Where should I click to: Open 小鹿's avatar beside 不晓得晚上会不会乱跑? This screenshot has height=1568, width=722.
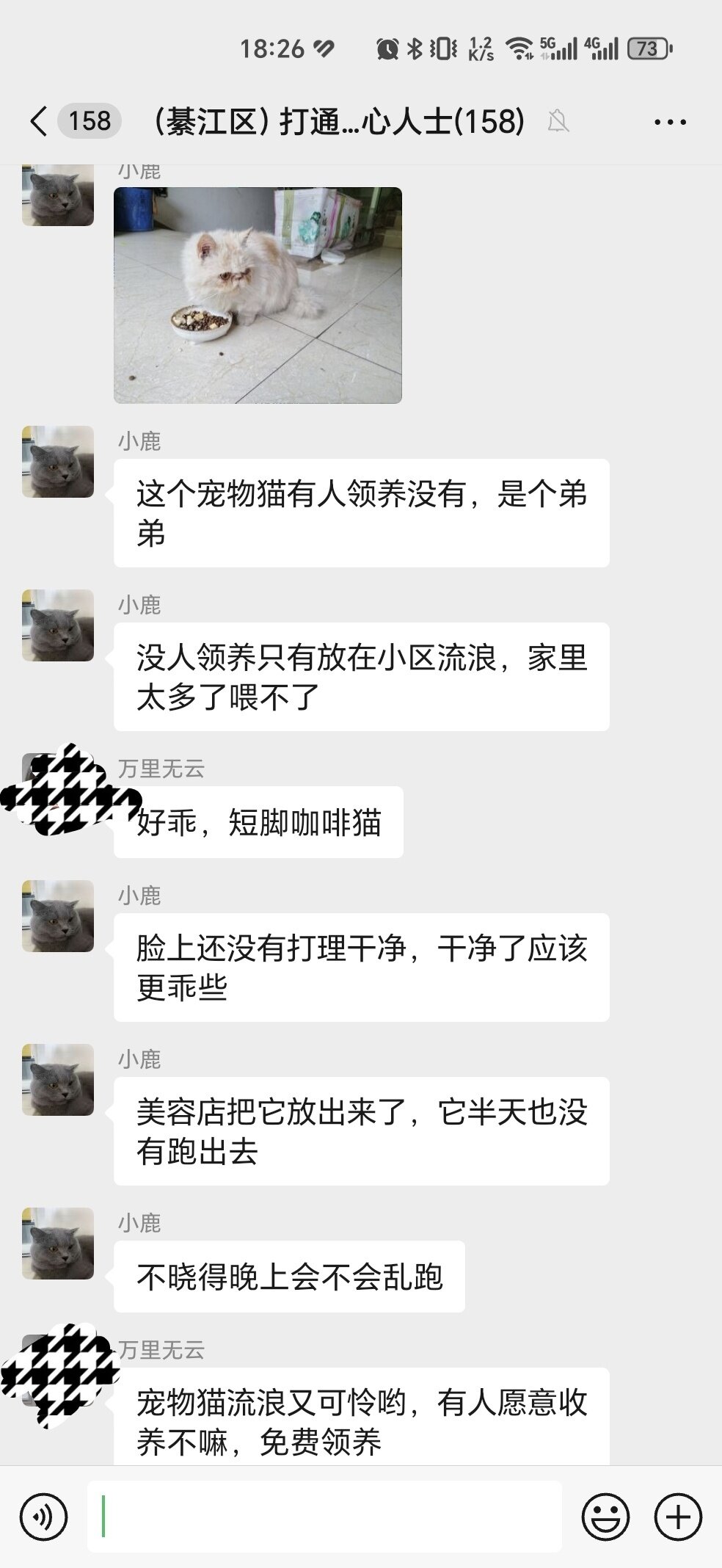[58, 1244]
